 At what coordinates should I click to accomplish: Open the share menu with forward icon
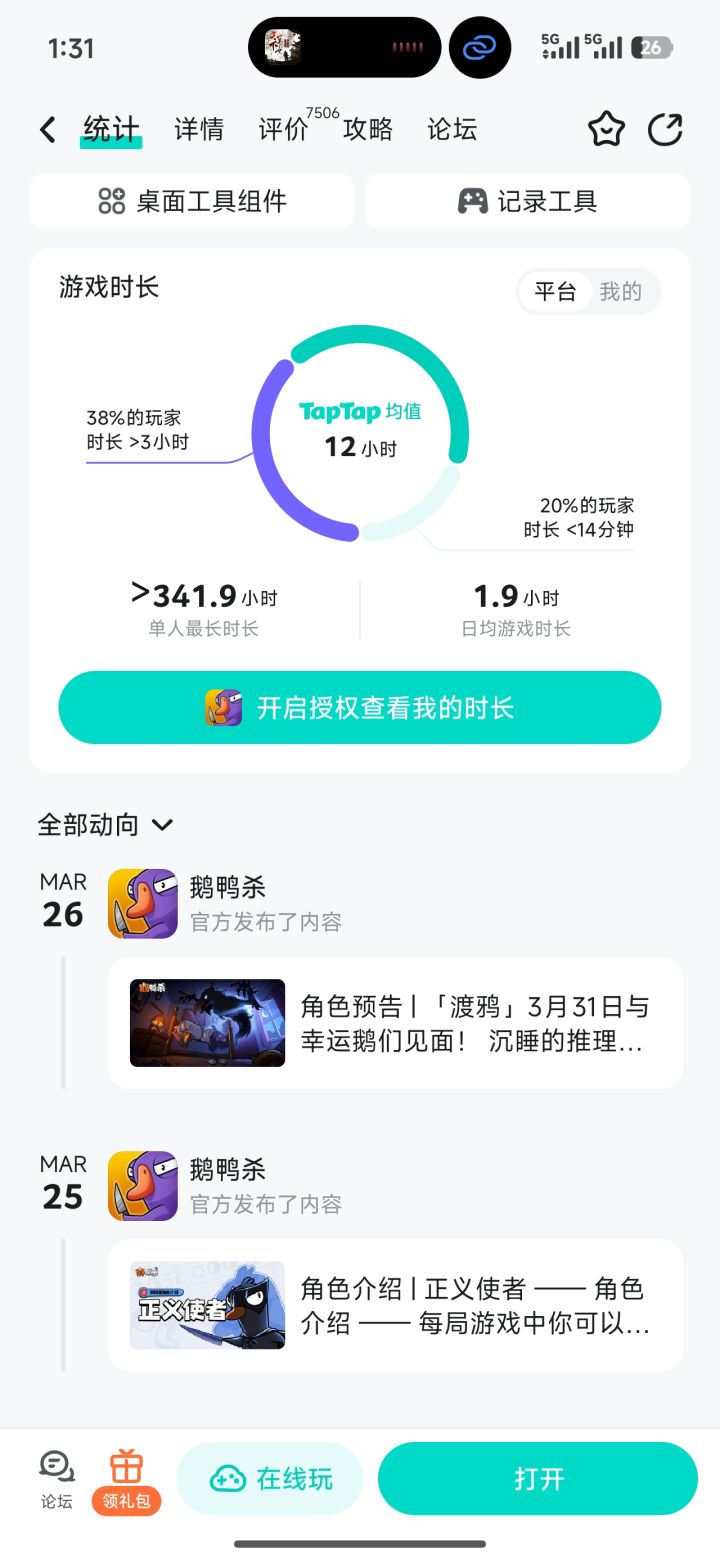pos(665,130)
